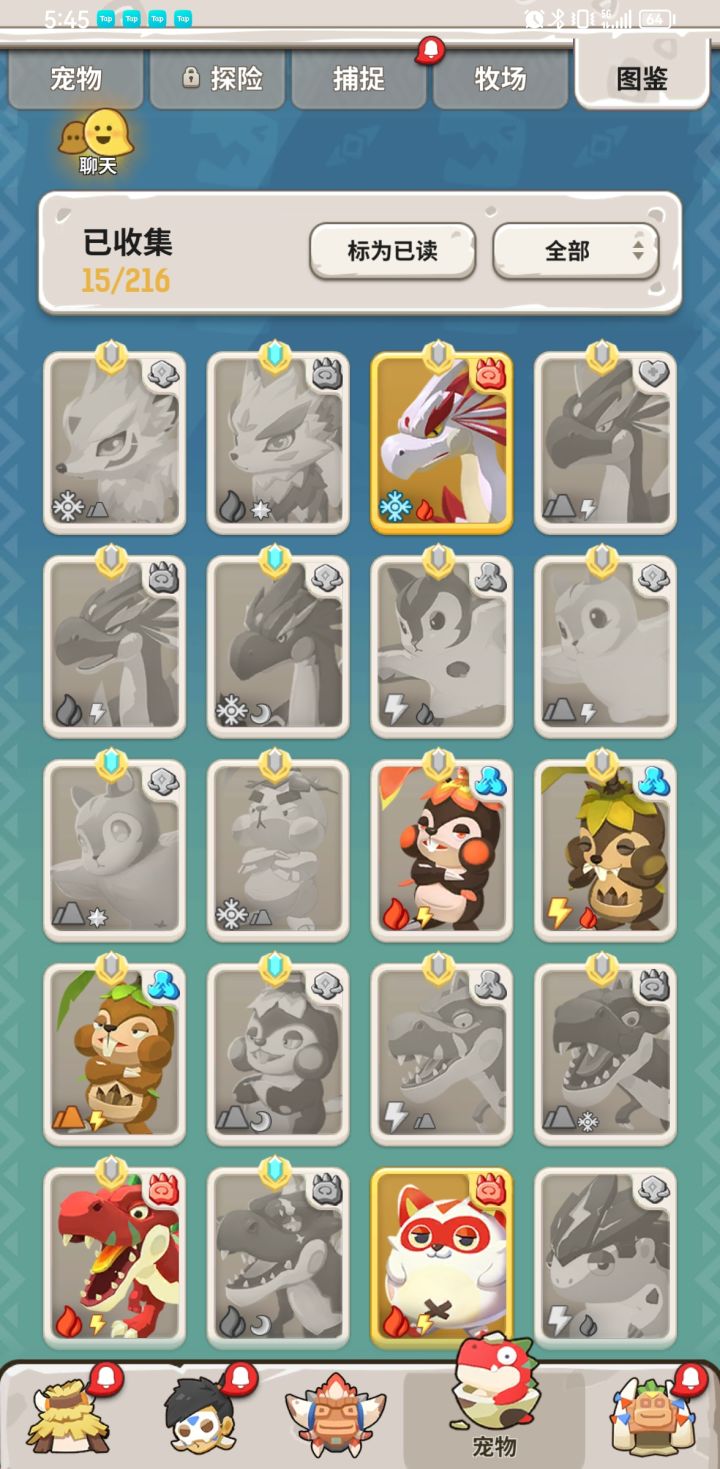Select the sunflower-haired monkey pet card
The height and width of the screenshot is (1469, 720).
pyautogui.click(x=604, y=850)
